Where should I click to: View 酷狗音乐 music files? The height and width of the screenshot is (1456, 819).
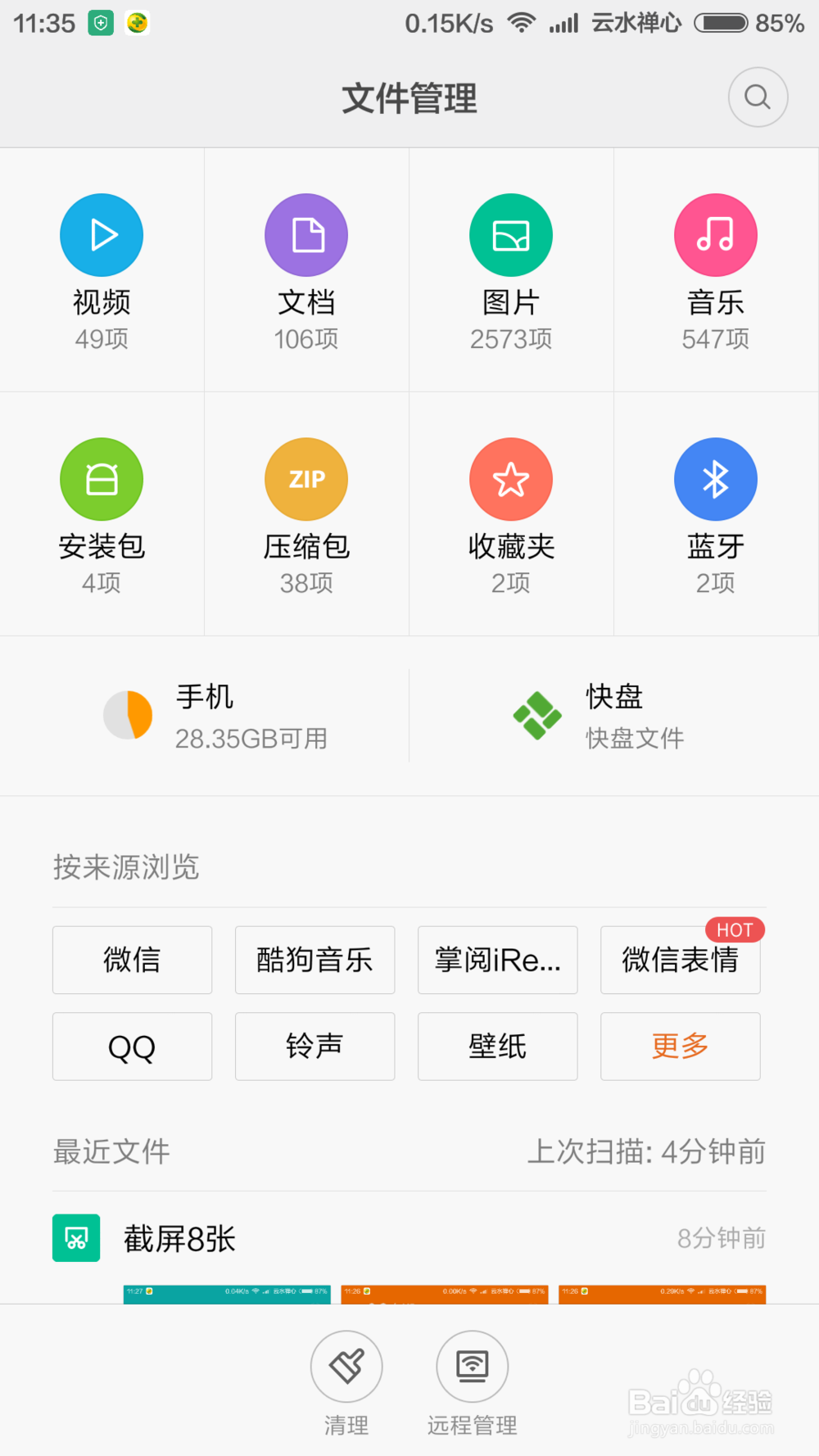314,960
